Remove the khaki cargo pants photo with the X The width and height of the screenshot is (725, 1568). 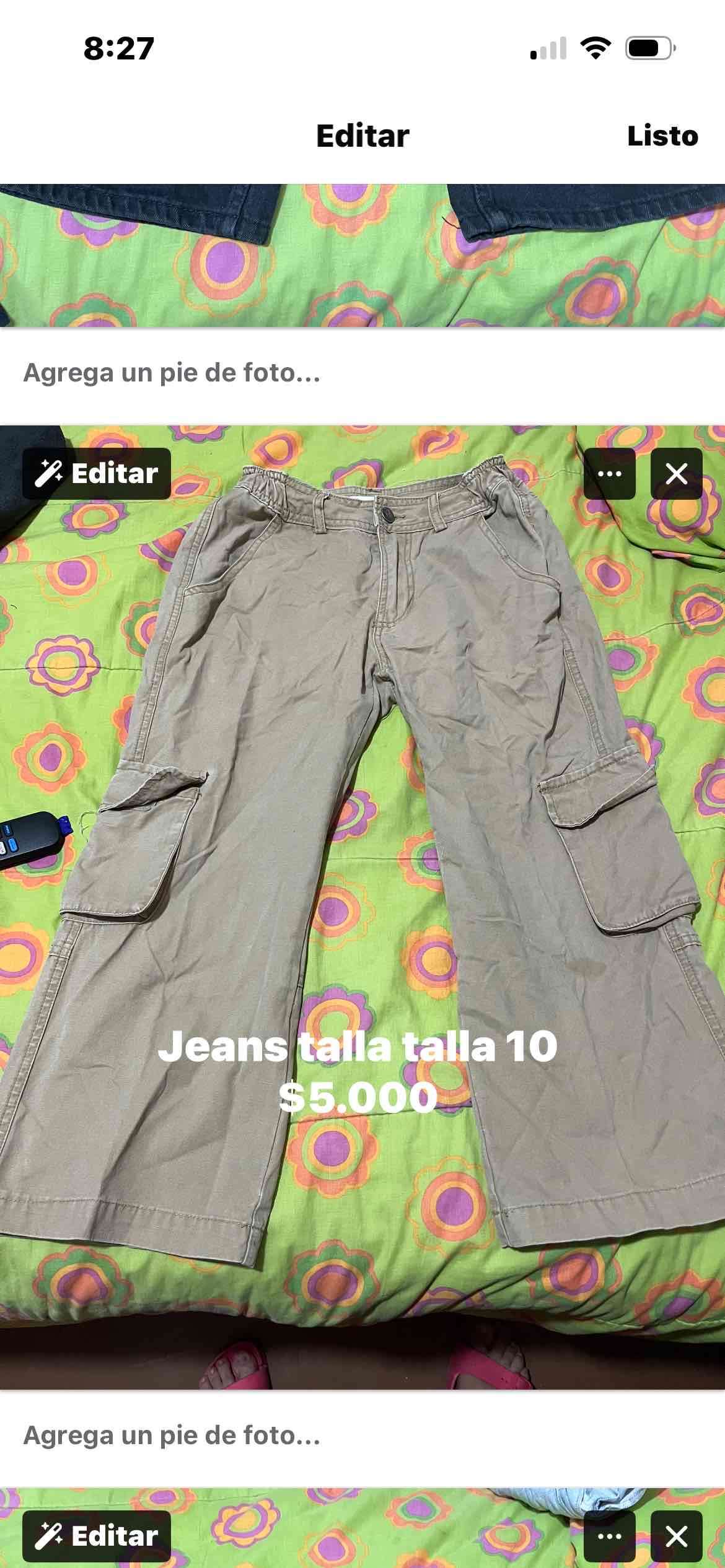click(676, 473)
